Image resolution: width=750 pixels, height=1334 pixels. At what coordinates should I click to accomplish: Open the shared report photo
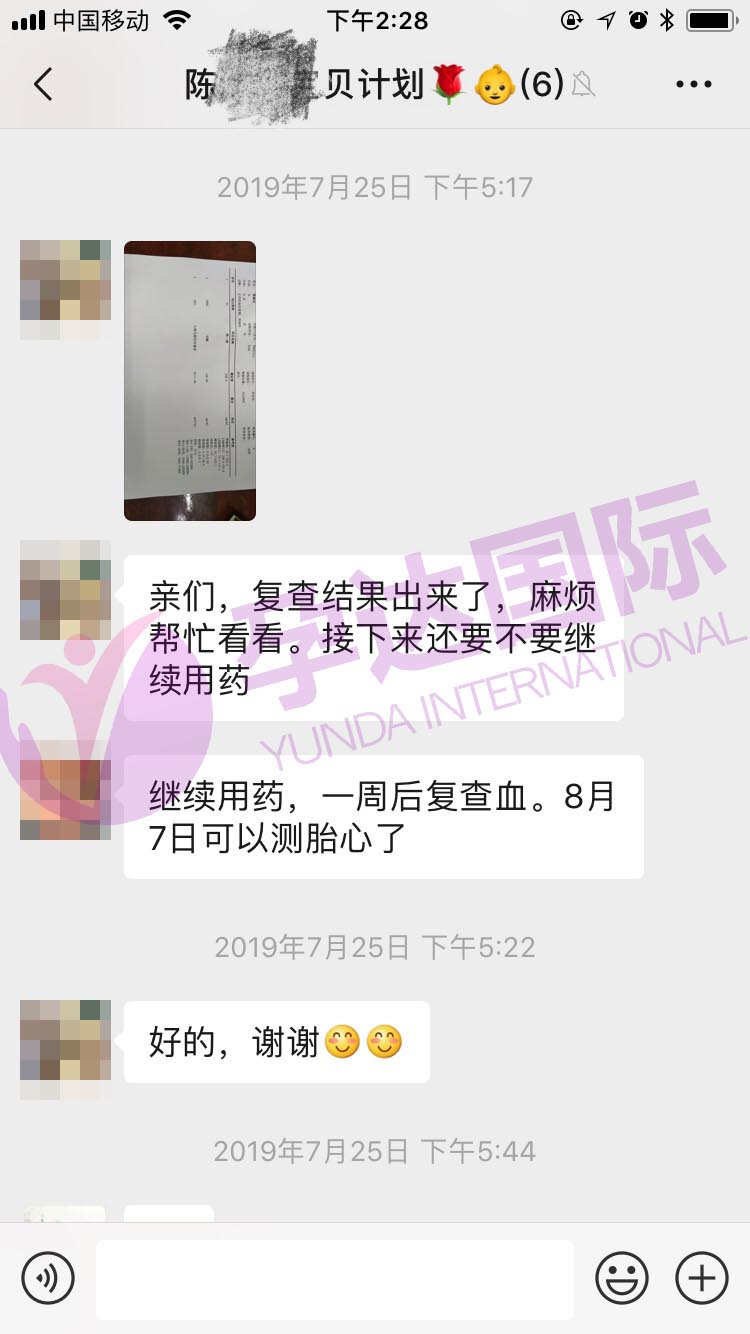click(x=190, y=381)
